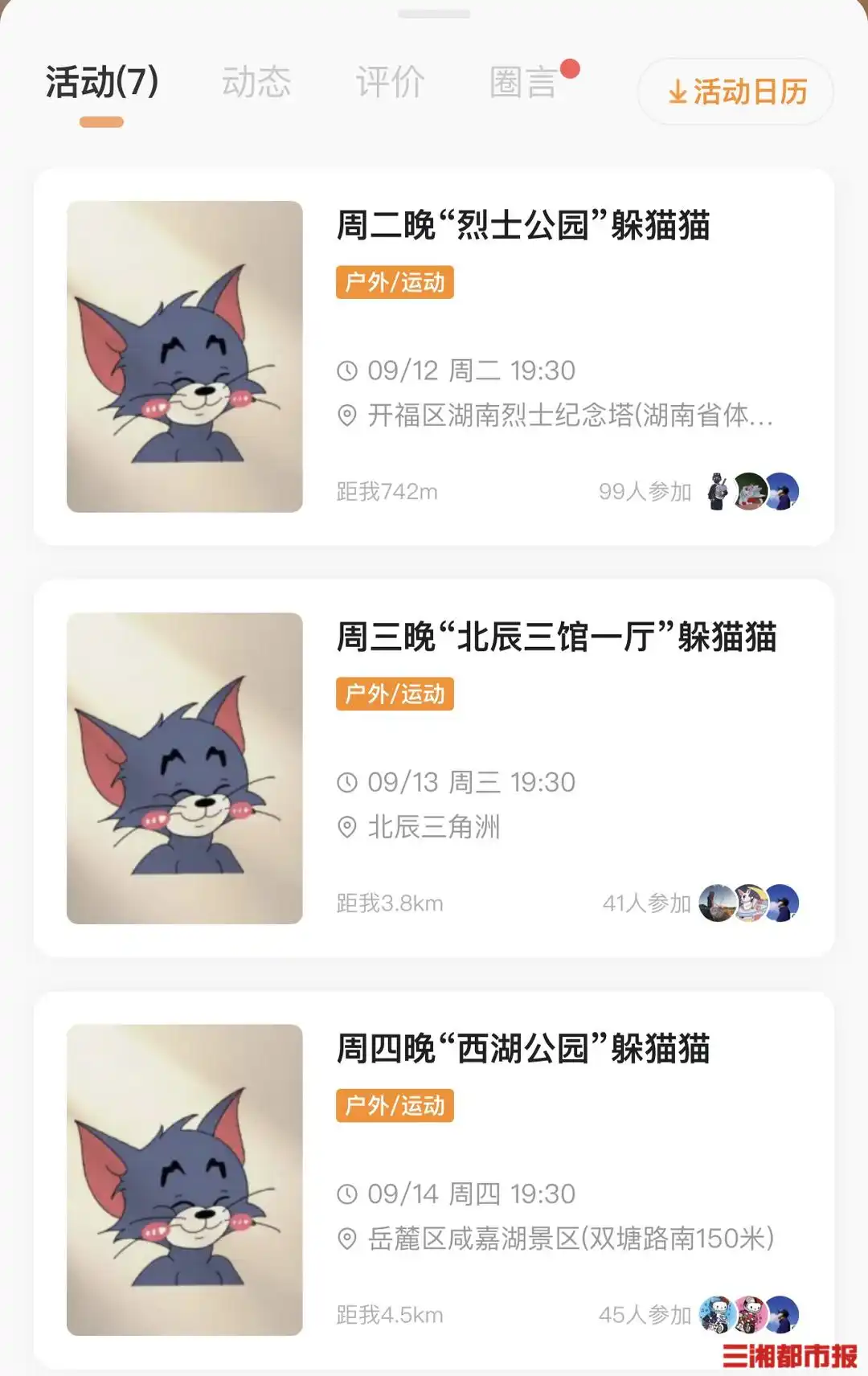
Task: Click the location pin beside 湖南烈士纪念塔 address
Action: click(x=347, y=415)
